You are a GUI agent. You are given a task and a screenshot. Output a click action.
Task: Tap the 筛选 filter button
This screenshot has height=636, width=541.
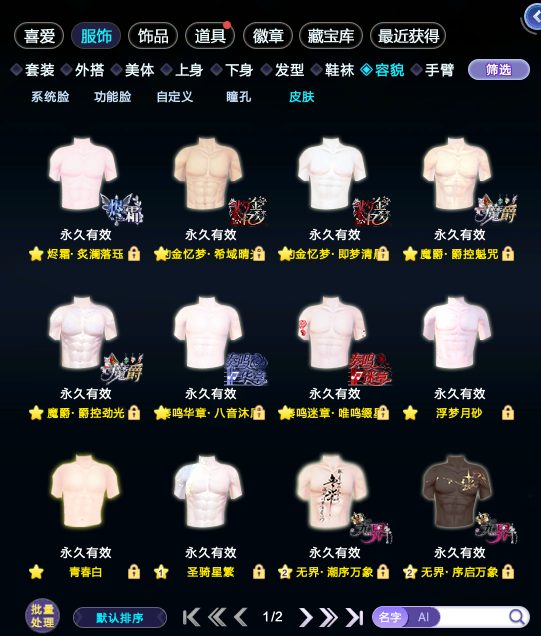499,70
